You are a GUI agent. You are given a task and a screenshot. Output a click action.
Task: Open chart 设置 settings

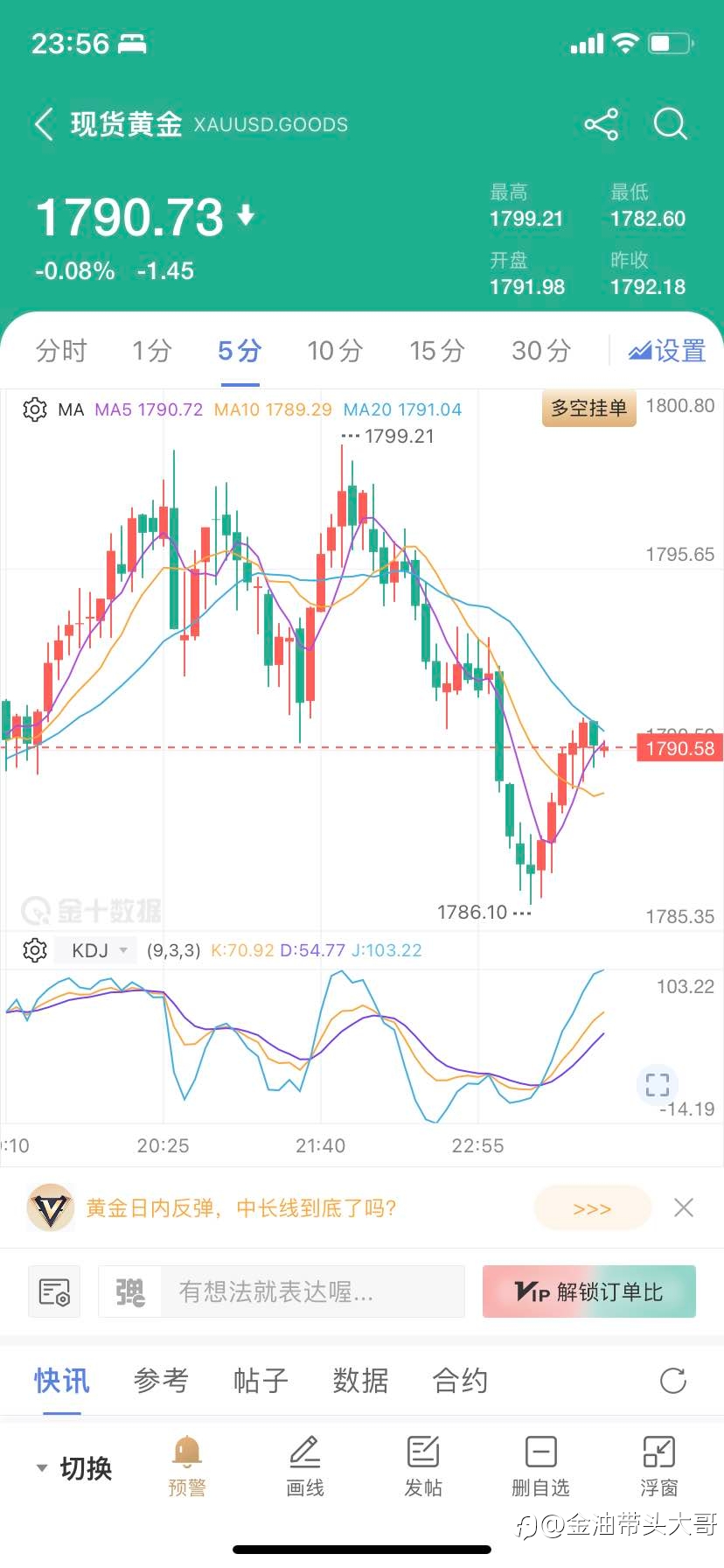point(667,351)
